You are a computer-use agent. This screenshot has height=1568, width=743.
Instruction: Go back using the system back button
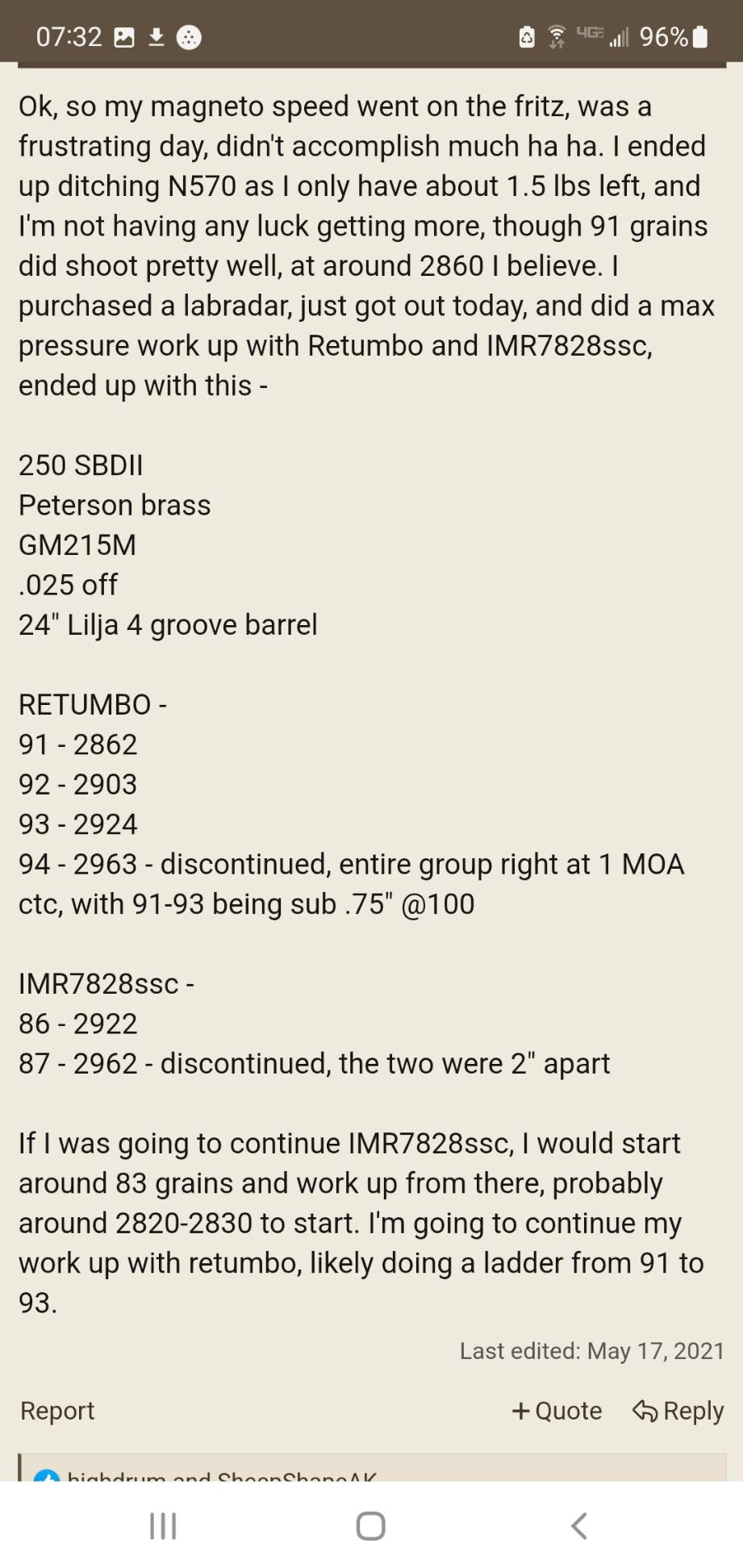(x=578, y=1525)
